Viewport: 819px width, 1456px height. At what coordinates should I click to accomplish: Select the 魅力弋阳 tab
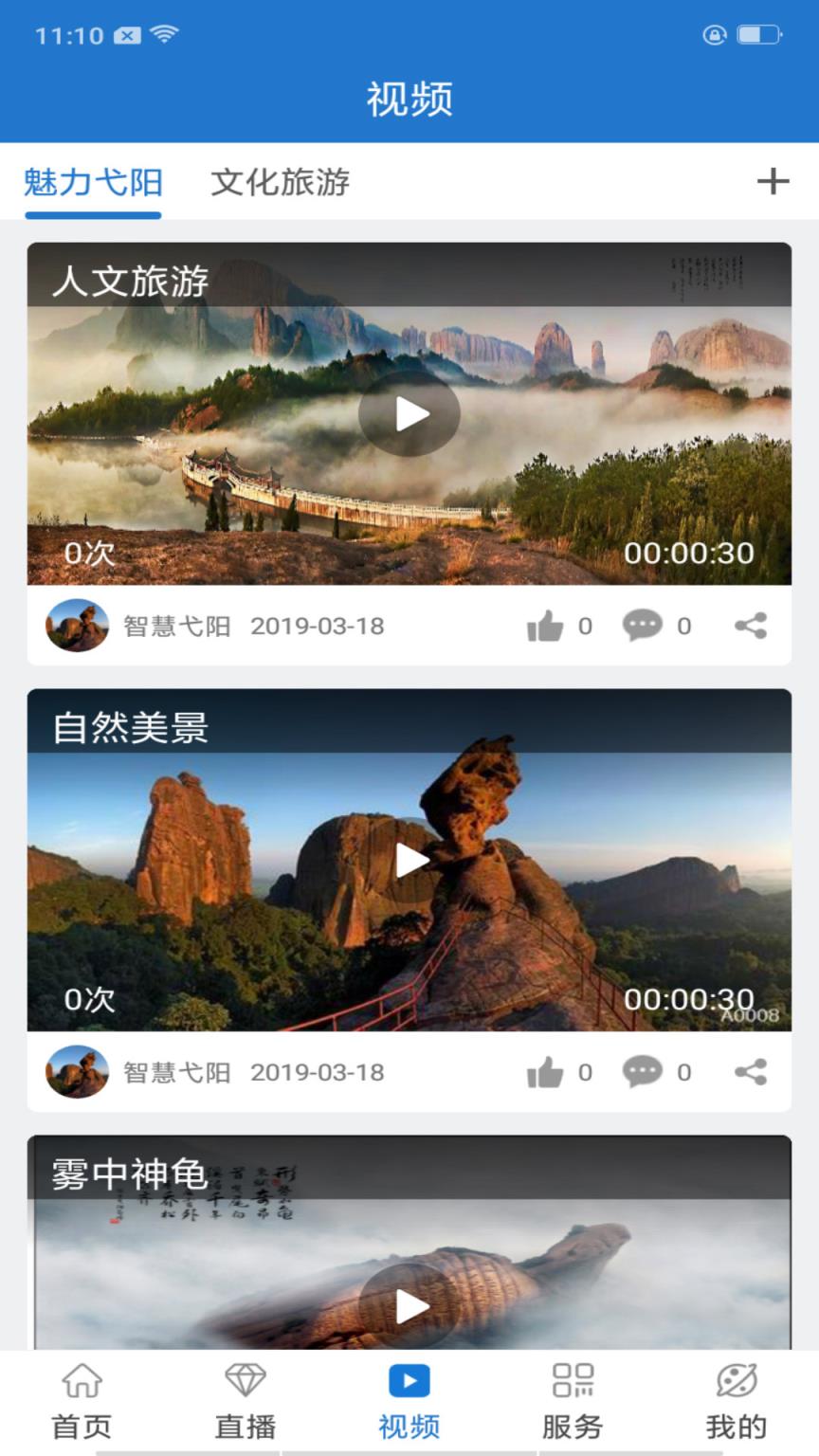92,183
